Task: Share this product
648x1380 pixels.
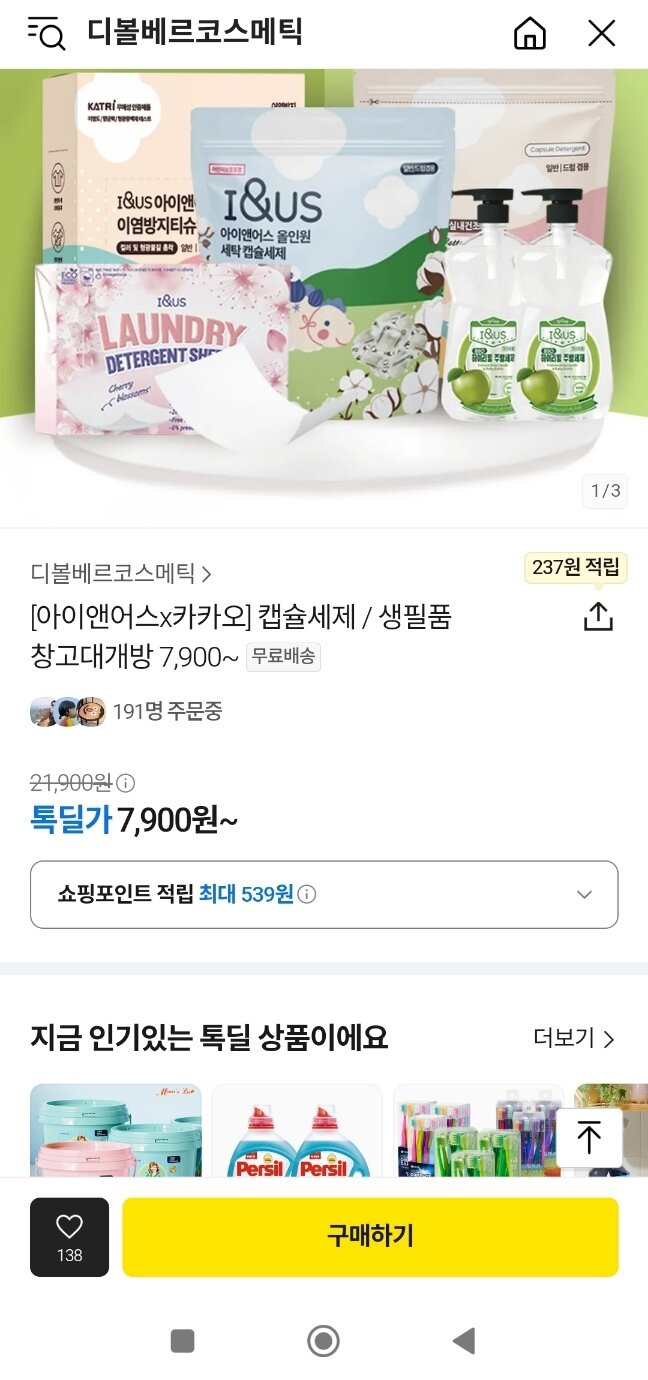Action: tap(597, 617)
